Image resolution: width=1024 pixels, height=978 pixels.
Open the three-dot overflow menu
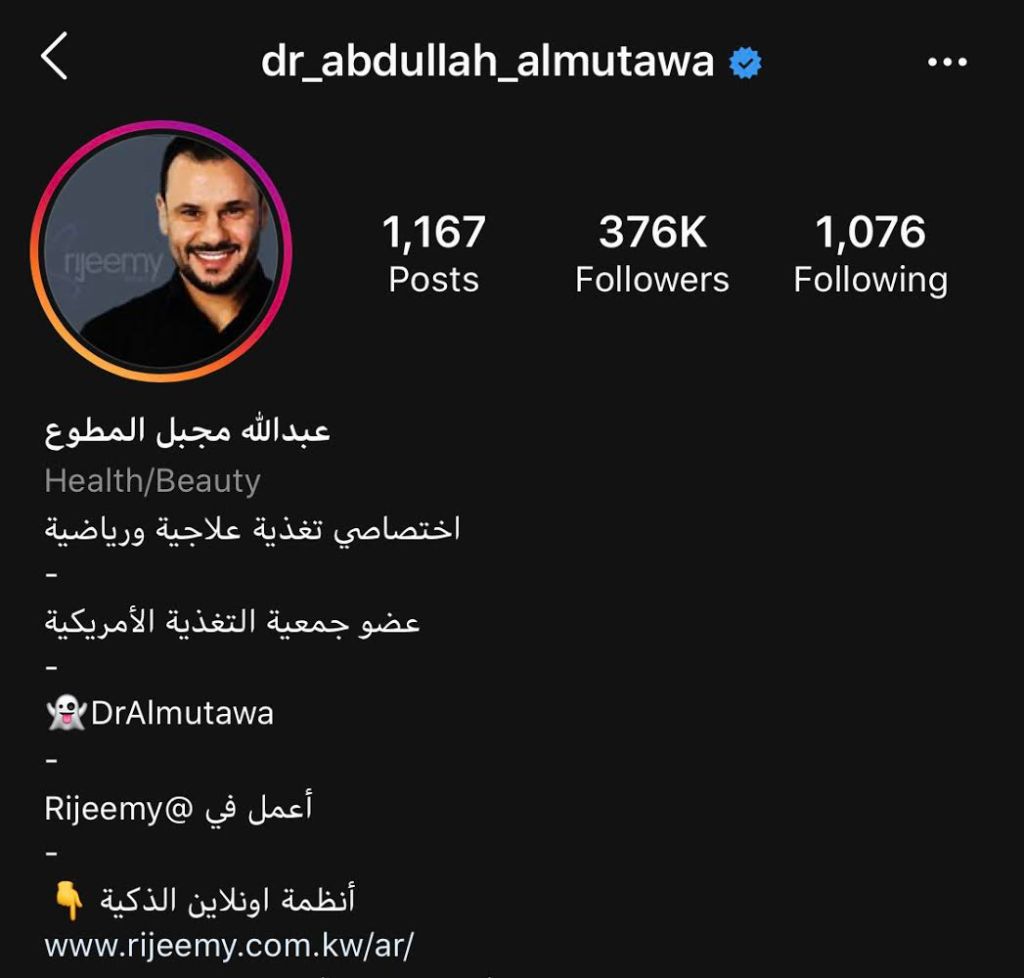click(x=946, y=62)
